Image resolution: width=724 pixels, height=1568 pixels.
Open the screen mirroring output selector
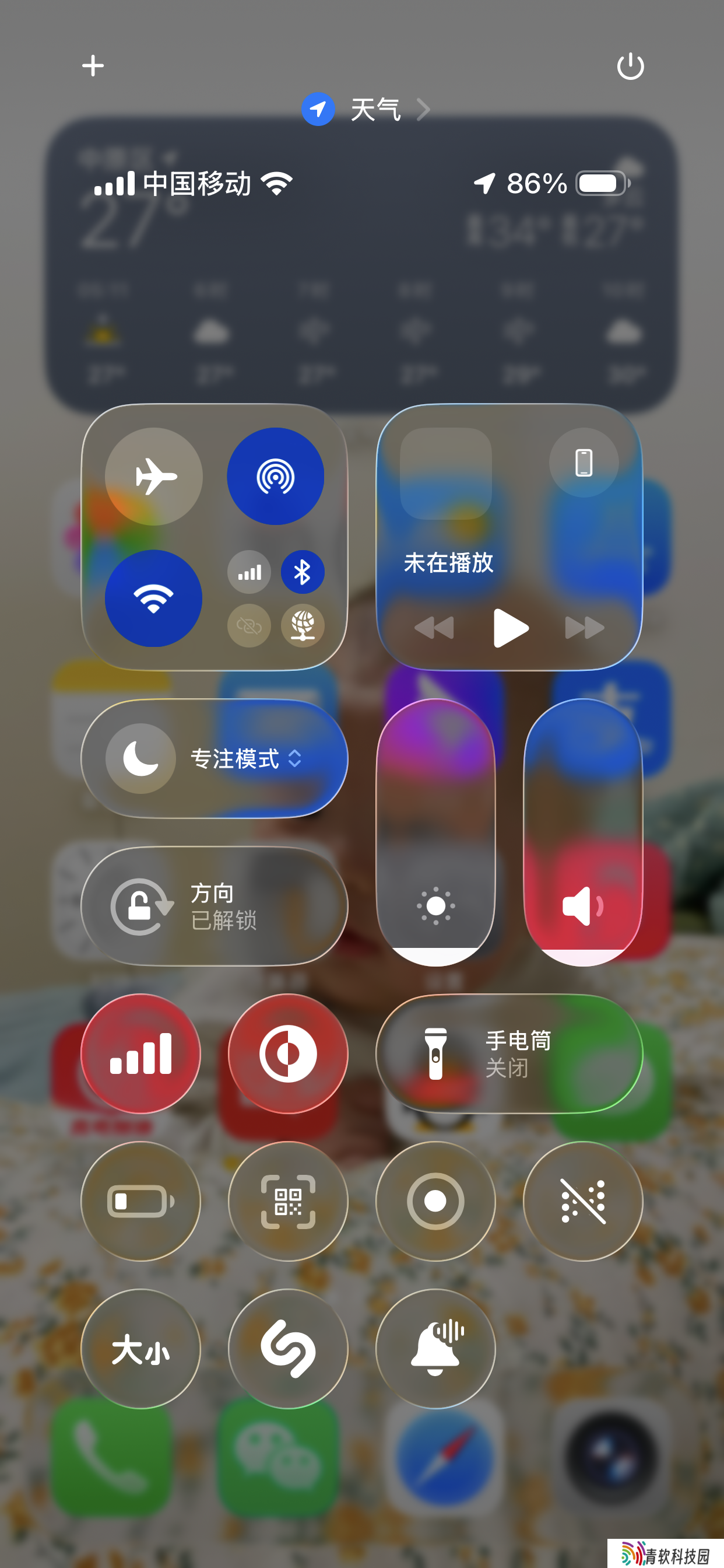click(x=584, y=463)
